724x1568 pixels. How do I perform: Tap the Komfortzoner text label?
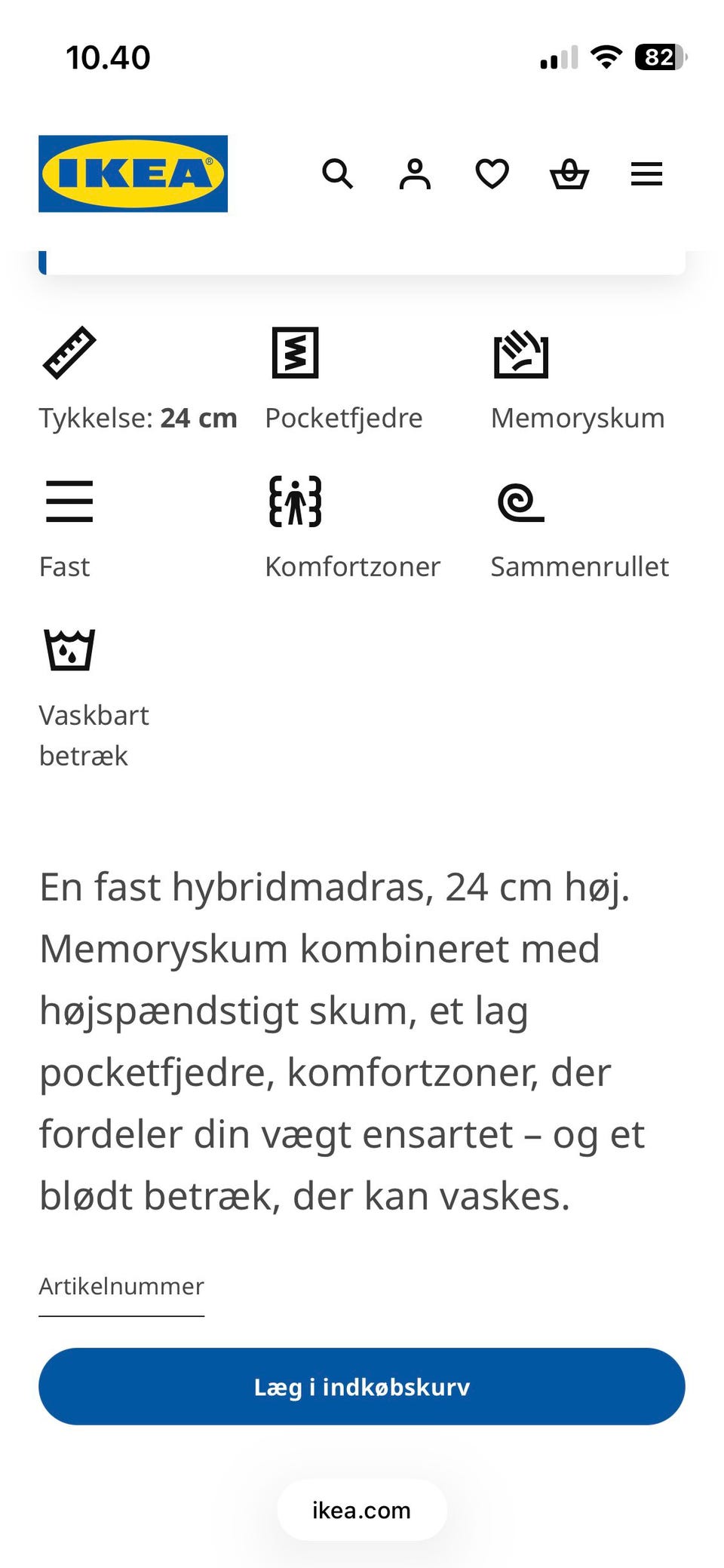click(x=352, y=566)
